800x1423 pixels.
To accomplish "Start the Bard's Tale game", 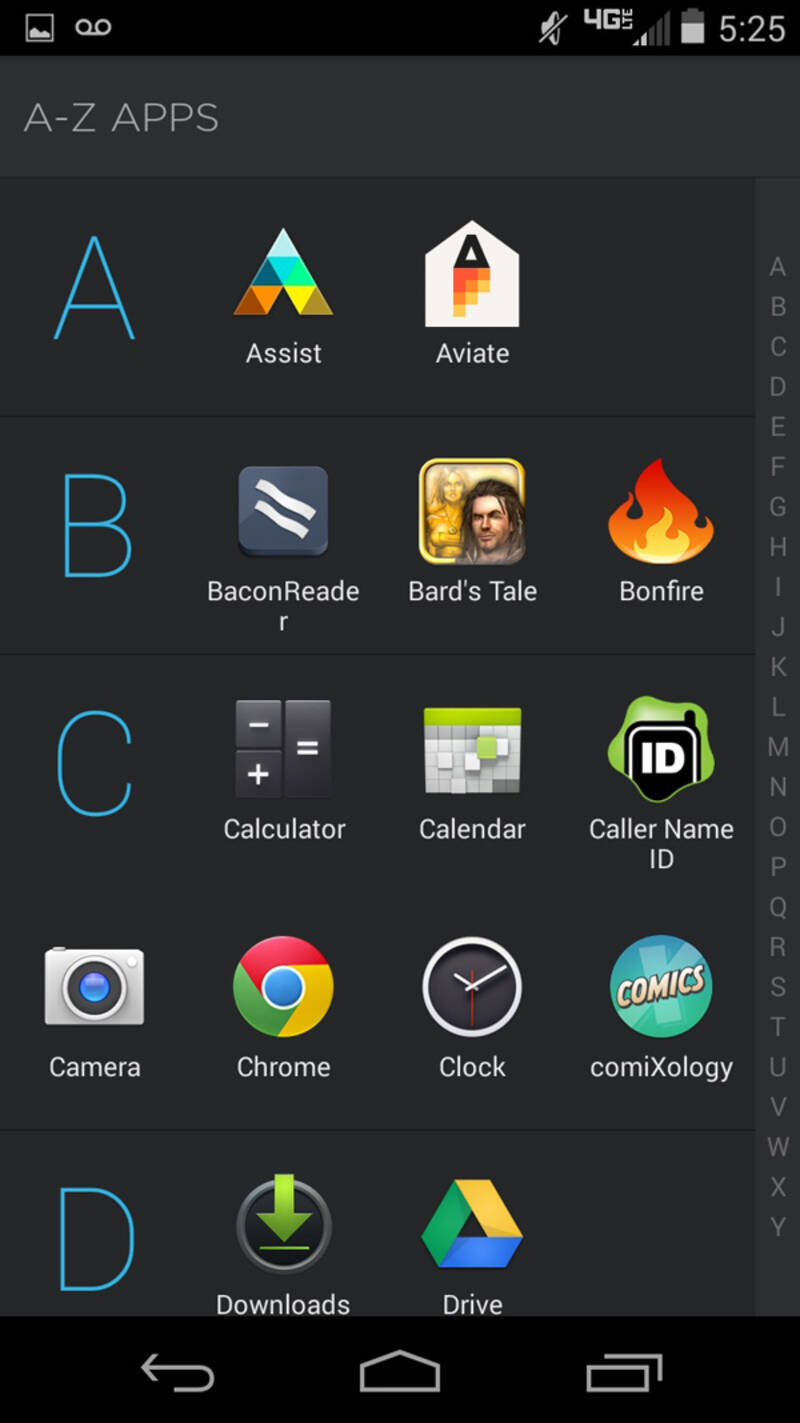I will (472, 511).
